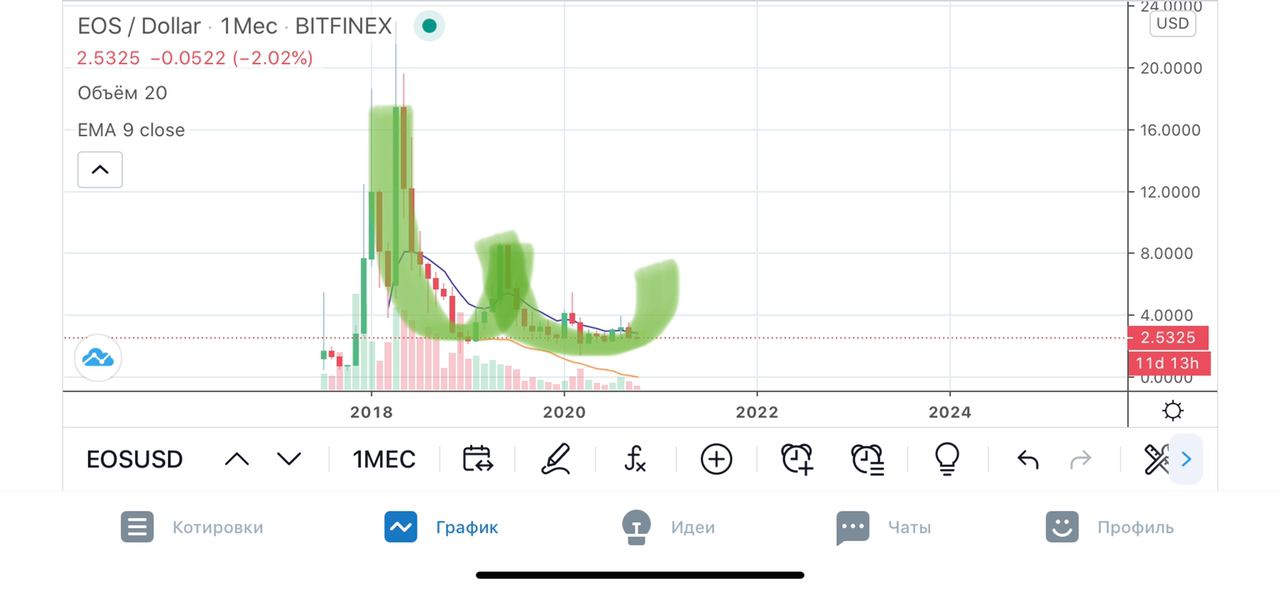Open the go to date calendar
This screenshot has height=590, width=1280.
coord(478,459)
